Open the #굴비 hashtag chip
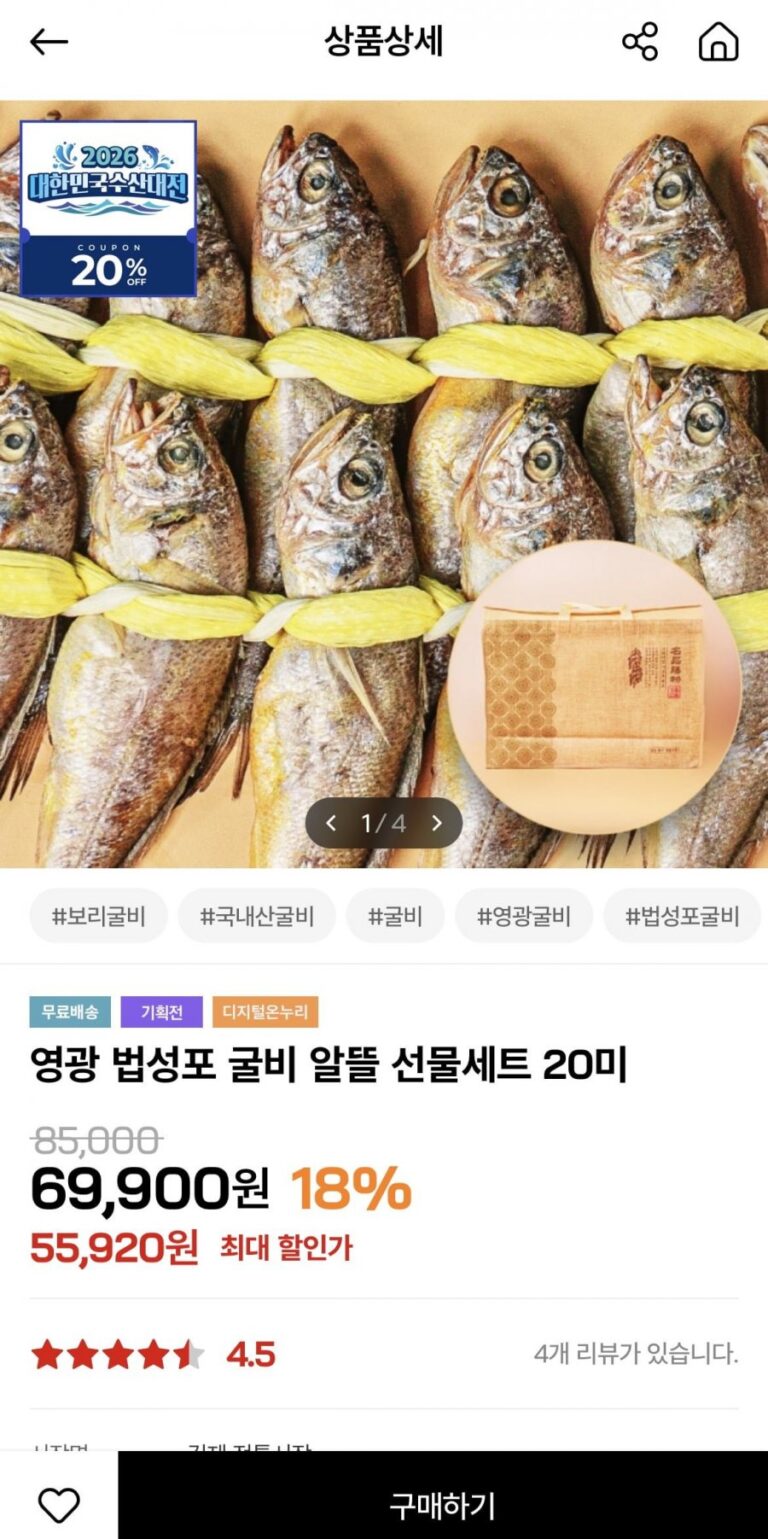 (395, 916)
